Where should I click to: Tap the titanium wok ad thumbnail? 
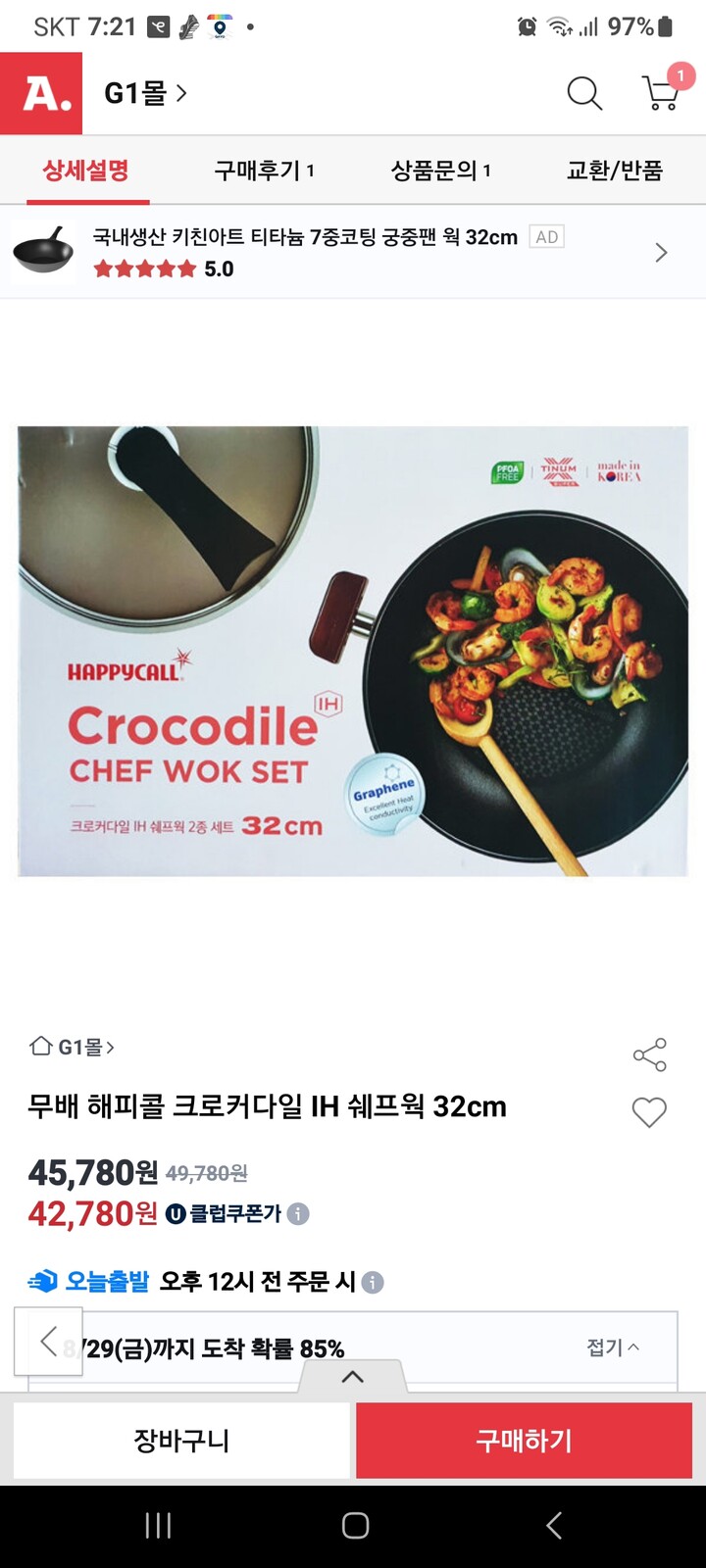tap(42, 252)
